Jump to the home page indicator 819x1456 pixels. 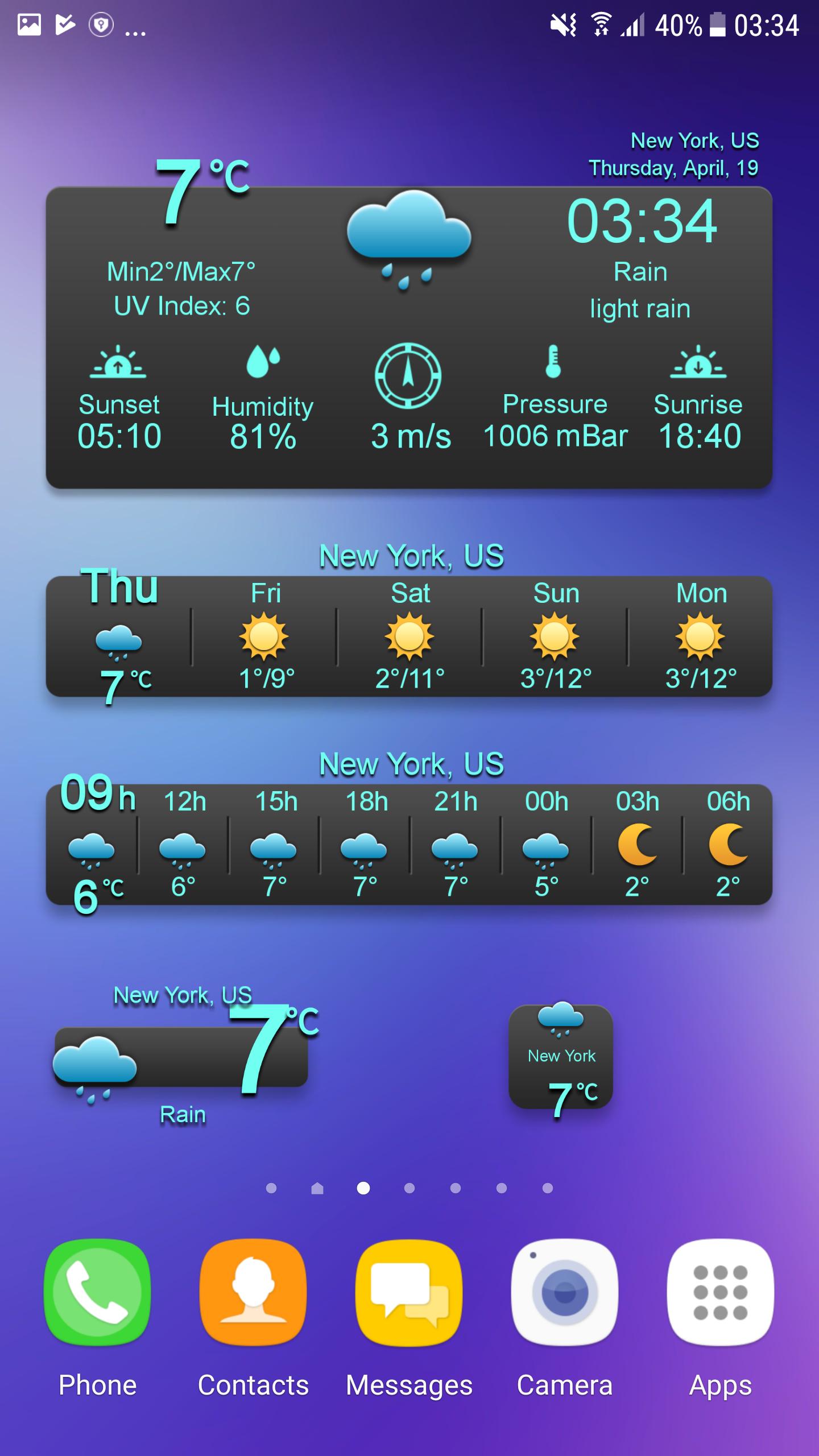317,1188
